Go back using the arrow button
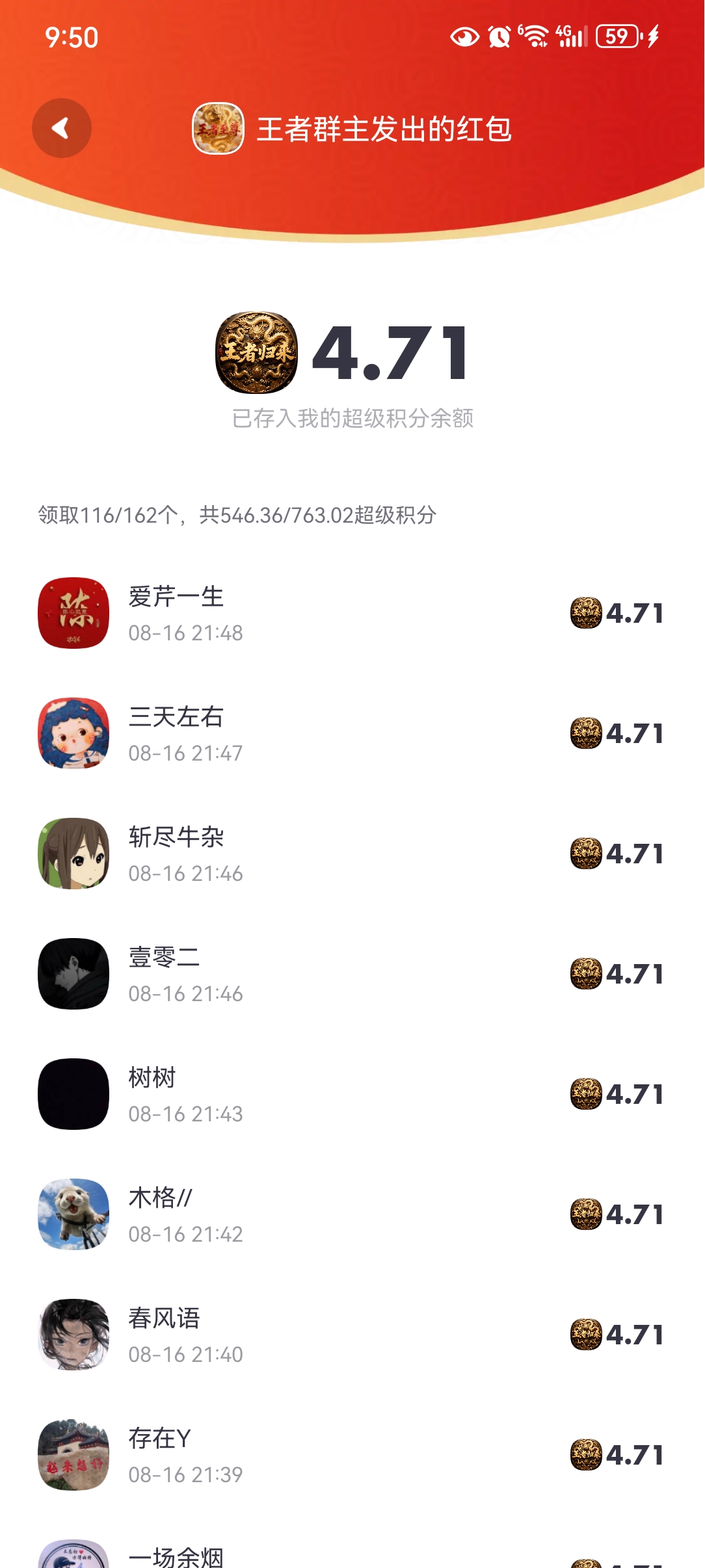The image size is (705, 1568). [62, 128]
